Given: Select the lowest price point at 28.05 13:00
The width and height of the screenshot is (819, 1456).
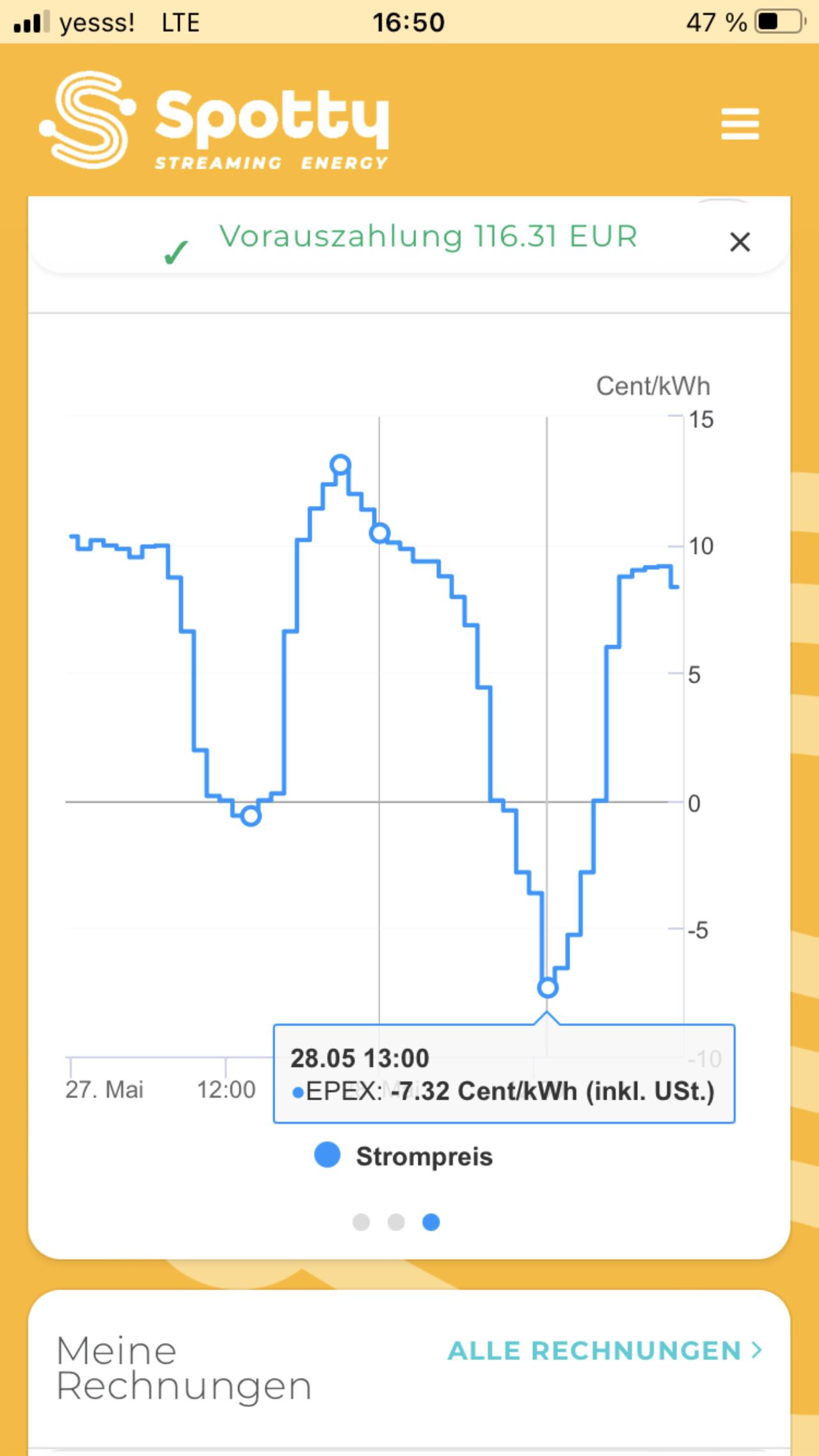Looking at the screenshot, I should tap(548, 988).
